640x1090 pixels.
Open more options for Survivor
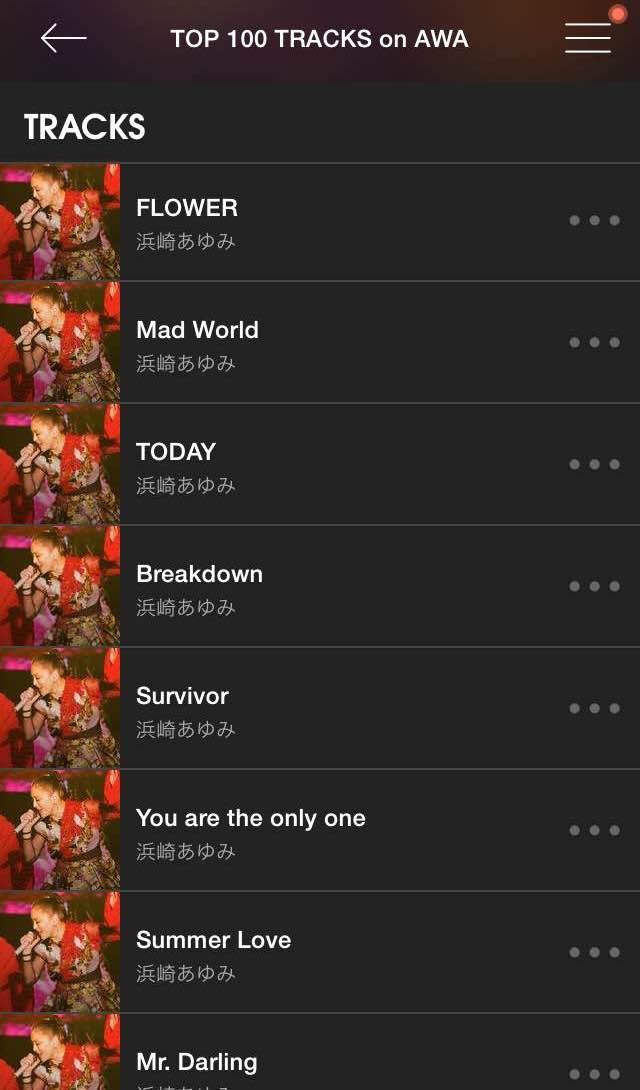594,708
